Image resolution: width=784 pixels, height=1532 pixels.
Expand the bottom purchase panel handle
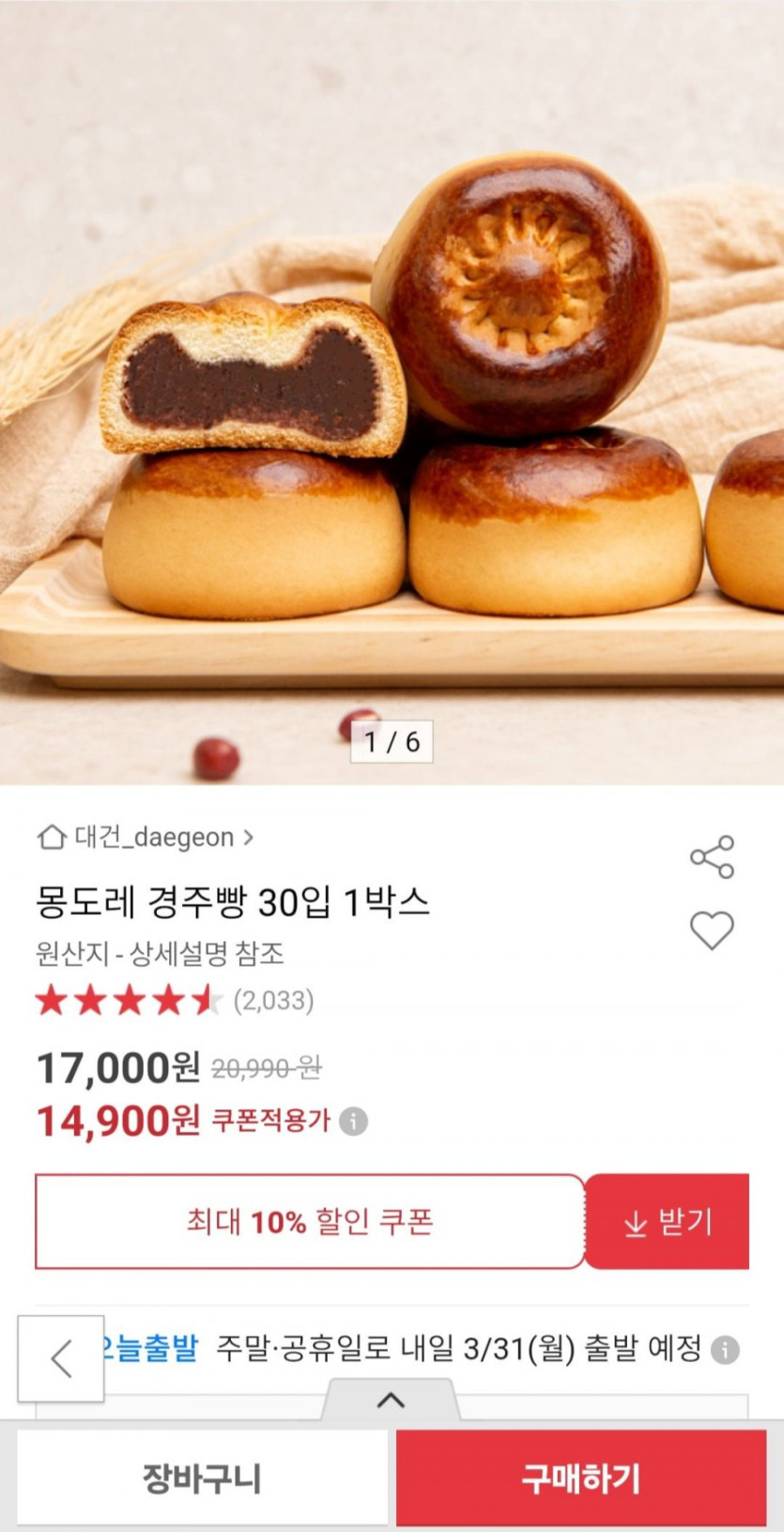coord(391,1400)
